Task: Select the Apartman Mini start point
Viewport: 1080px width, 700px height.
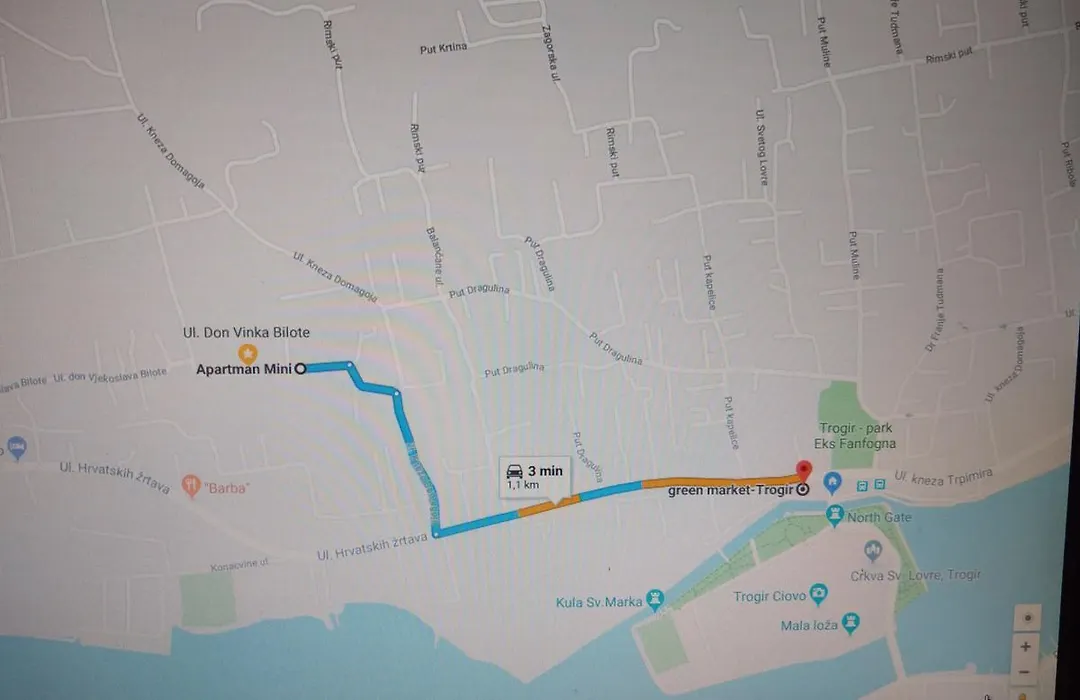Action: [300, 369]
